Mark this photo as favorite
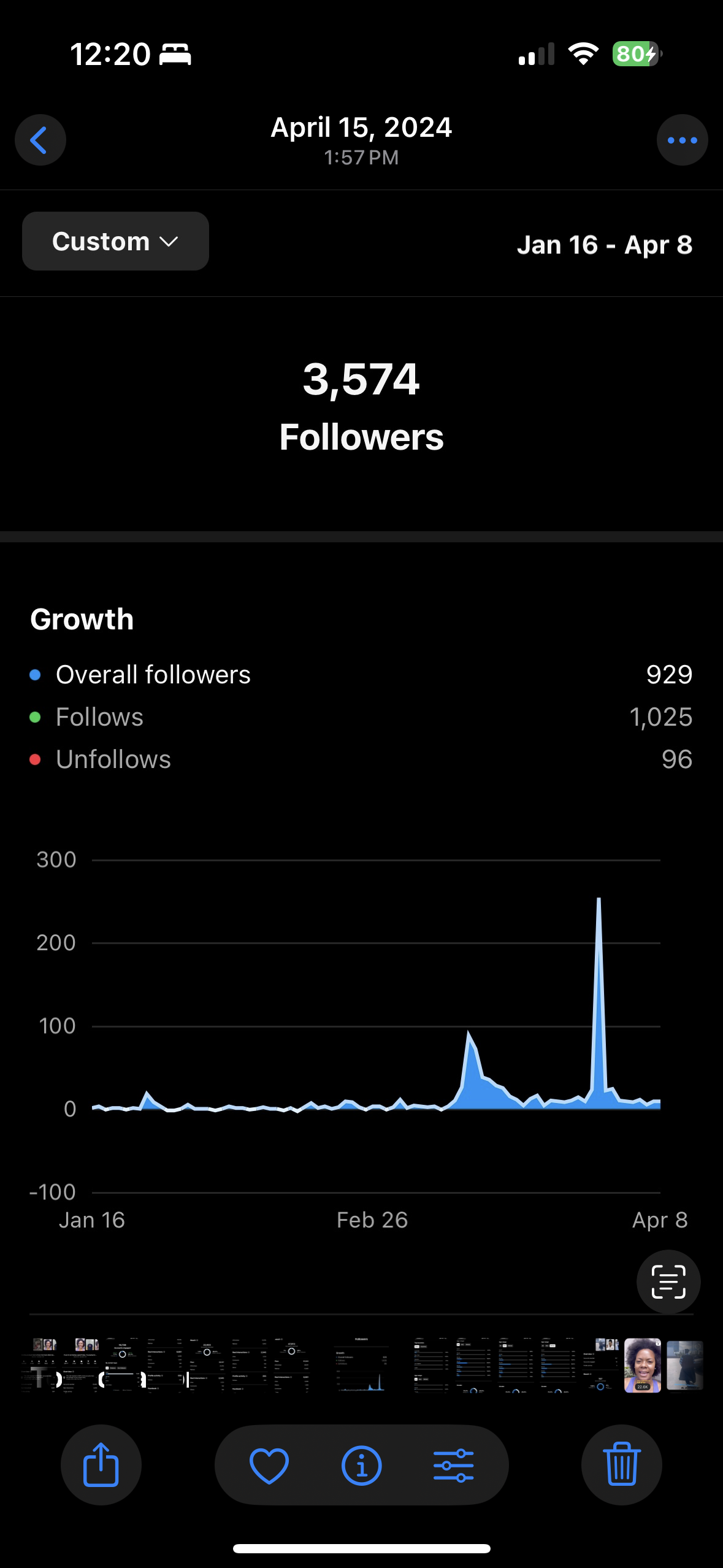 [x=269, y=1465]
